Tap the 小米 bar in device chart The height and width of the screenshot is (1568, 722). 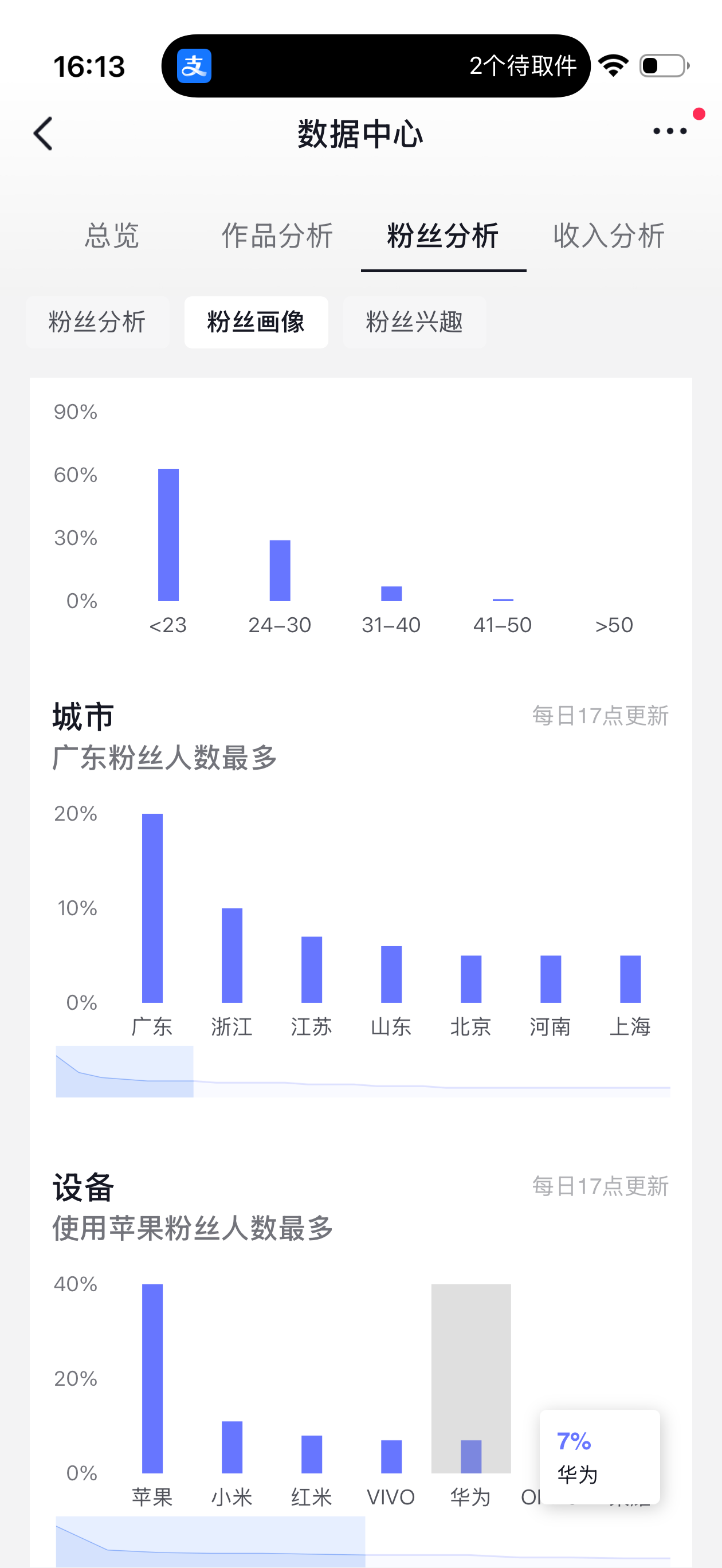point(232,1447)
